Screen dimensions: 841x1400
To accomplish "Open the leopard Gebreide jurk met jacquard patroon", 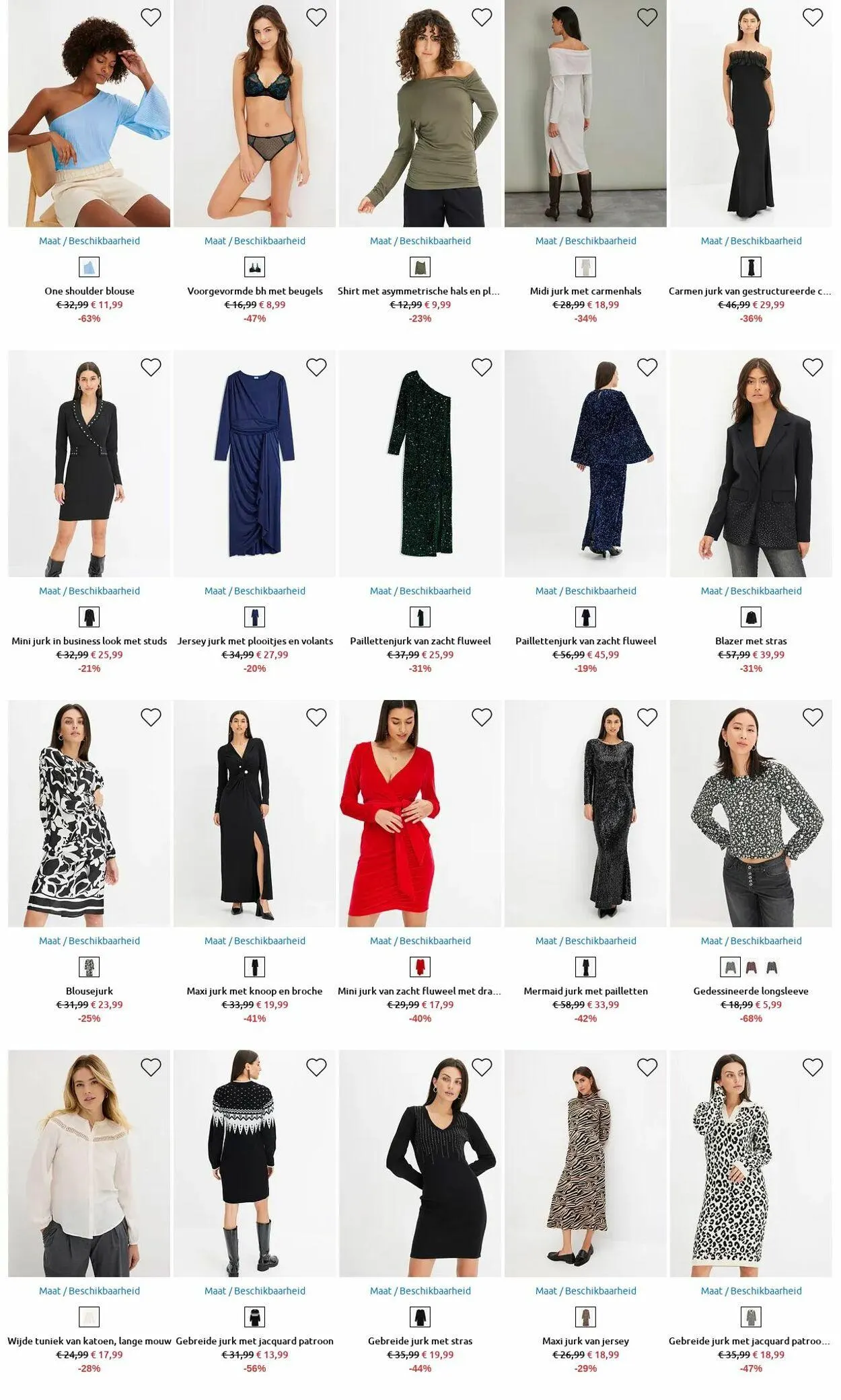I will tap(751, 1341).
